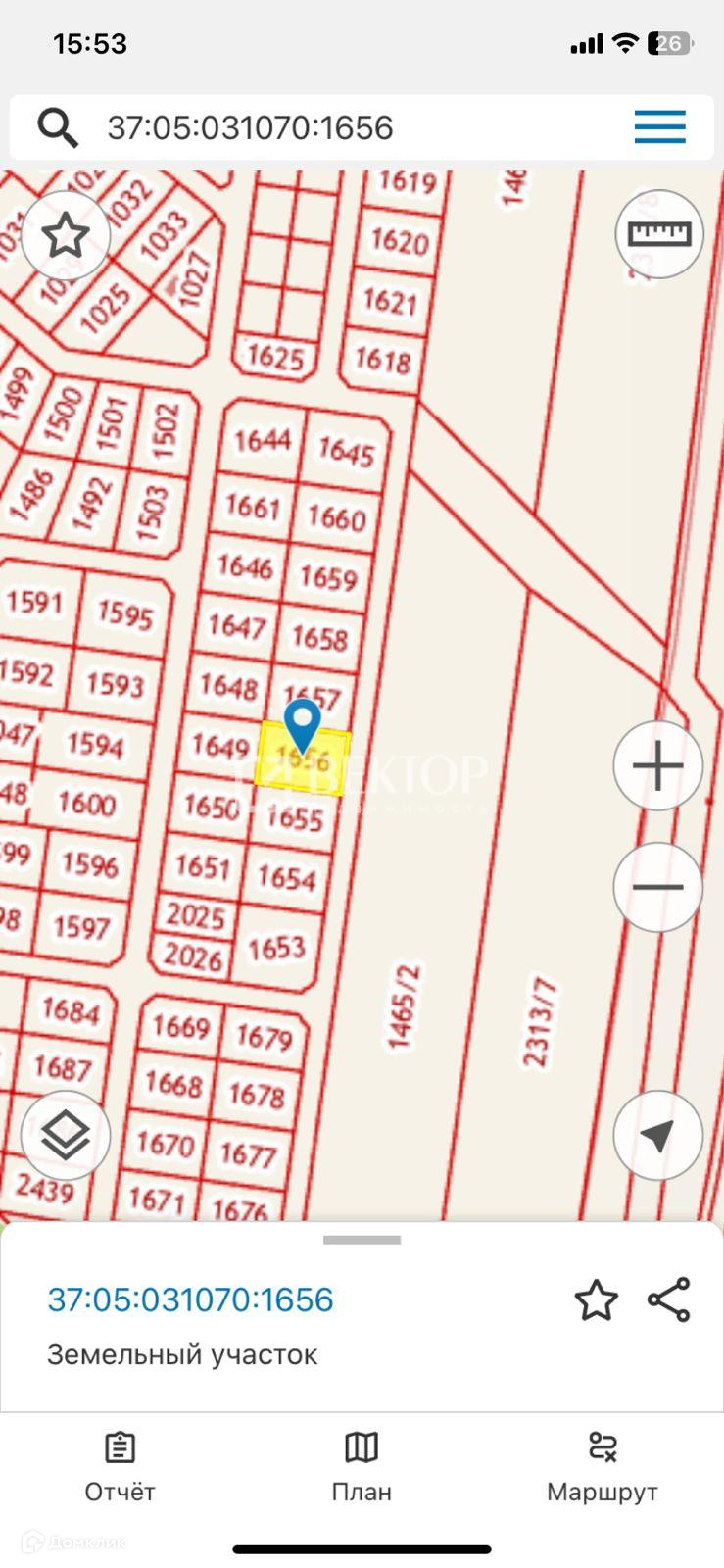
Task: Add parcel 1656 to favorites in card
Action: point(596,1300)
